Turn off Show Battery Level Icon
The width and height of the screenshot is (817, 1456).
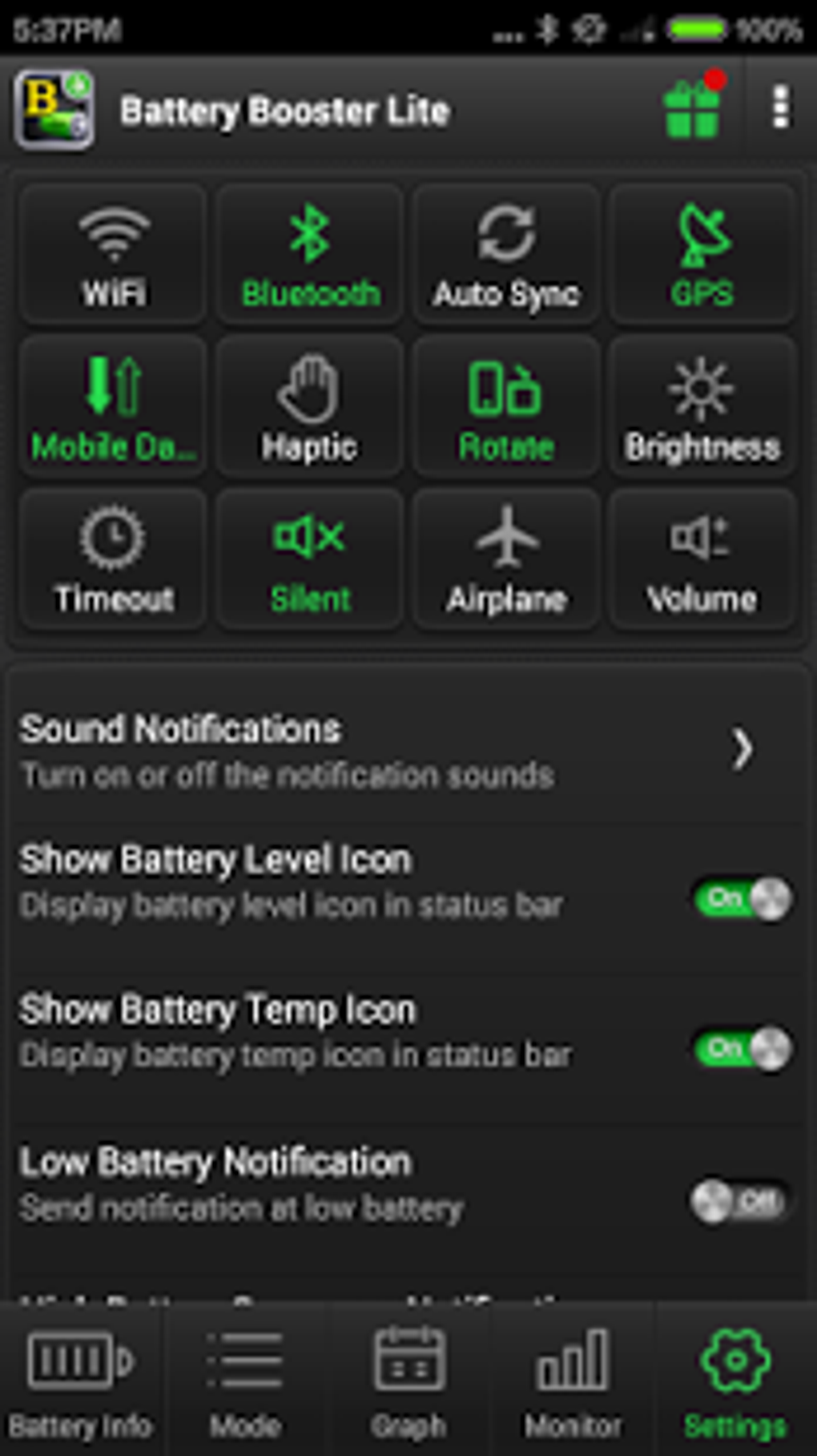pos(743,898)
